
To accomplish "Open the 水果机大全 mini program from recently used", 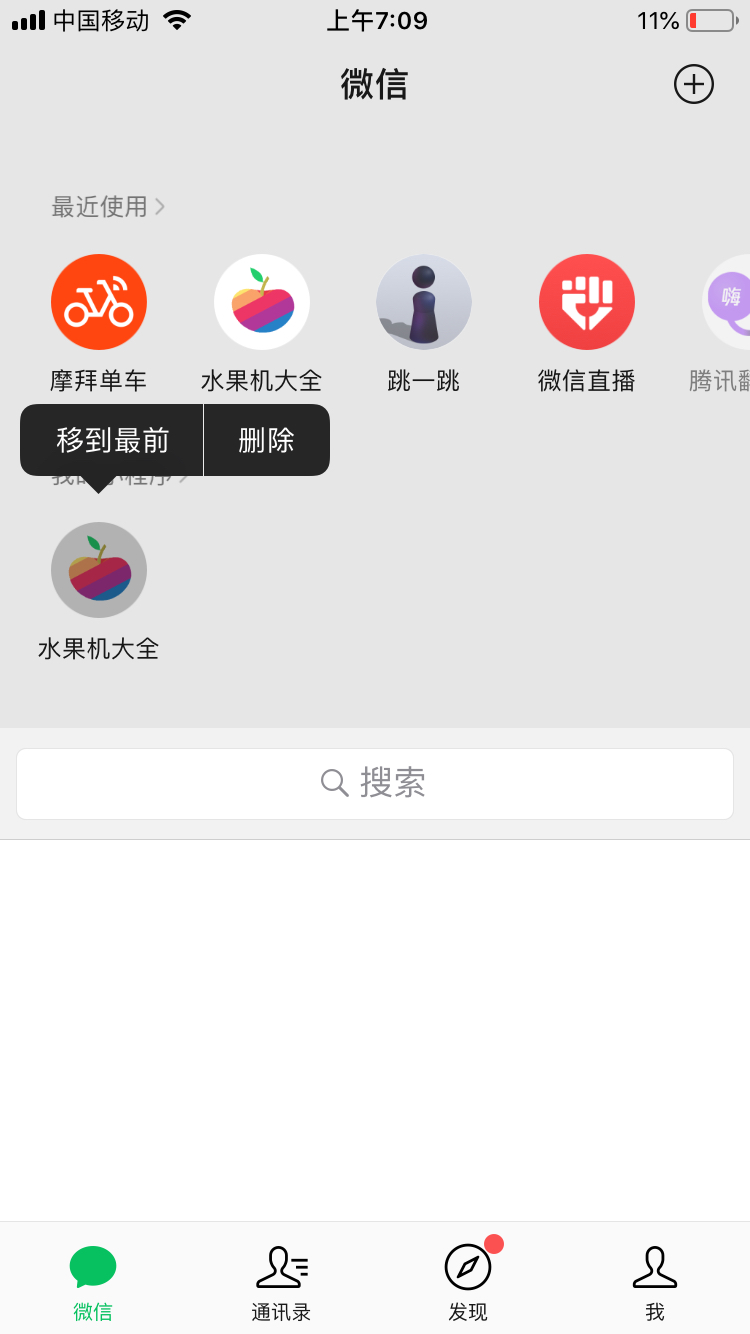I will click(x=262, y=302).
